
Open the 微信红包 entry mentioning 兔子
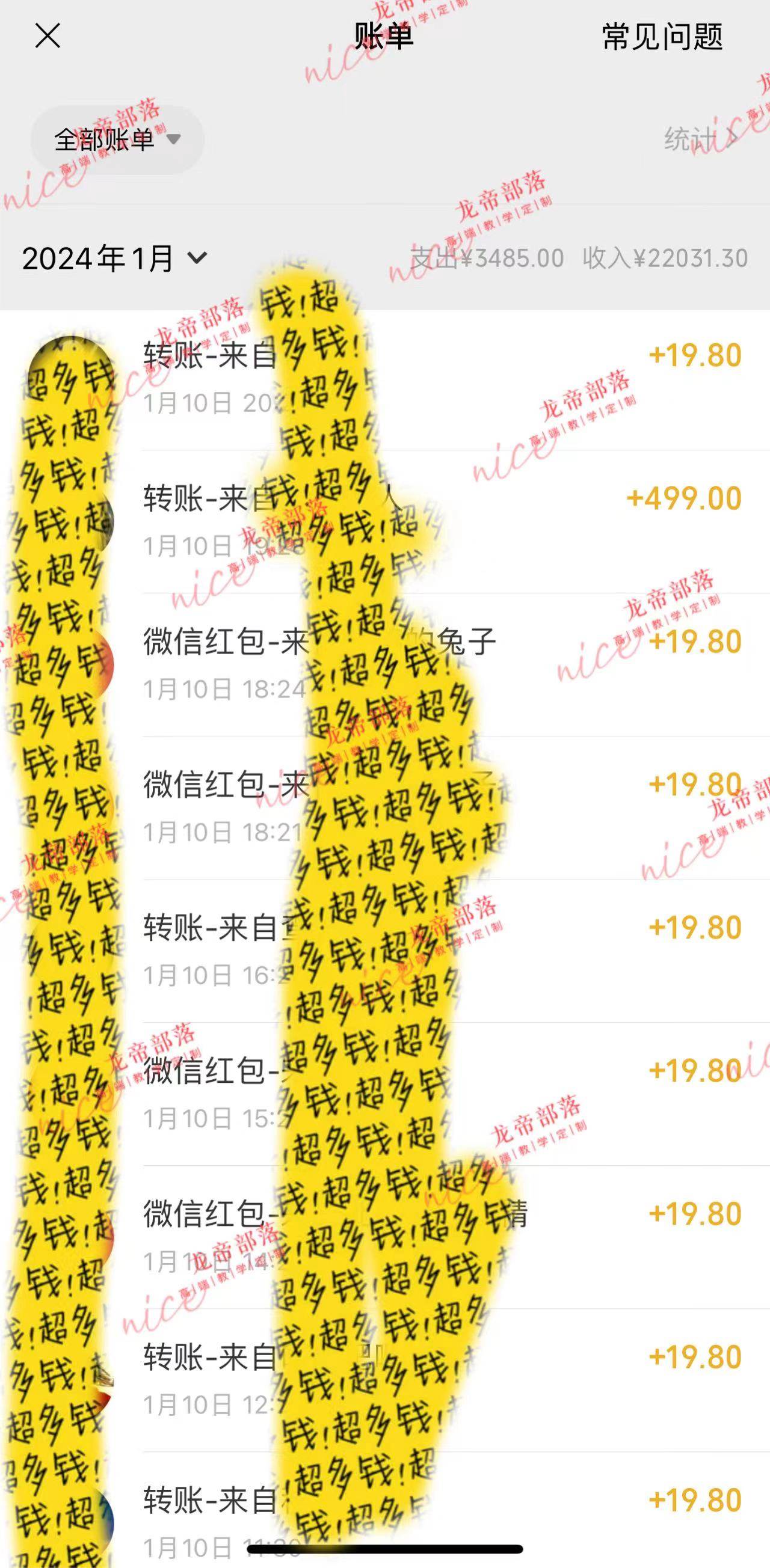coord(385,664)
